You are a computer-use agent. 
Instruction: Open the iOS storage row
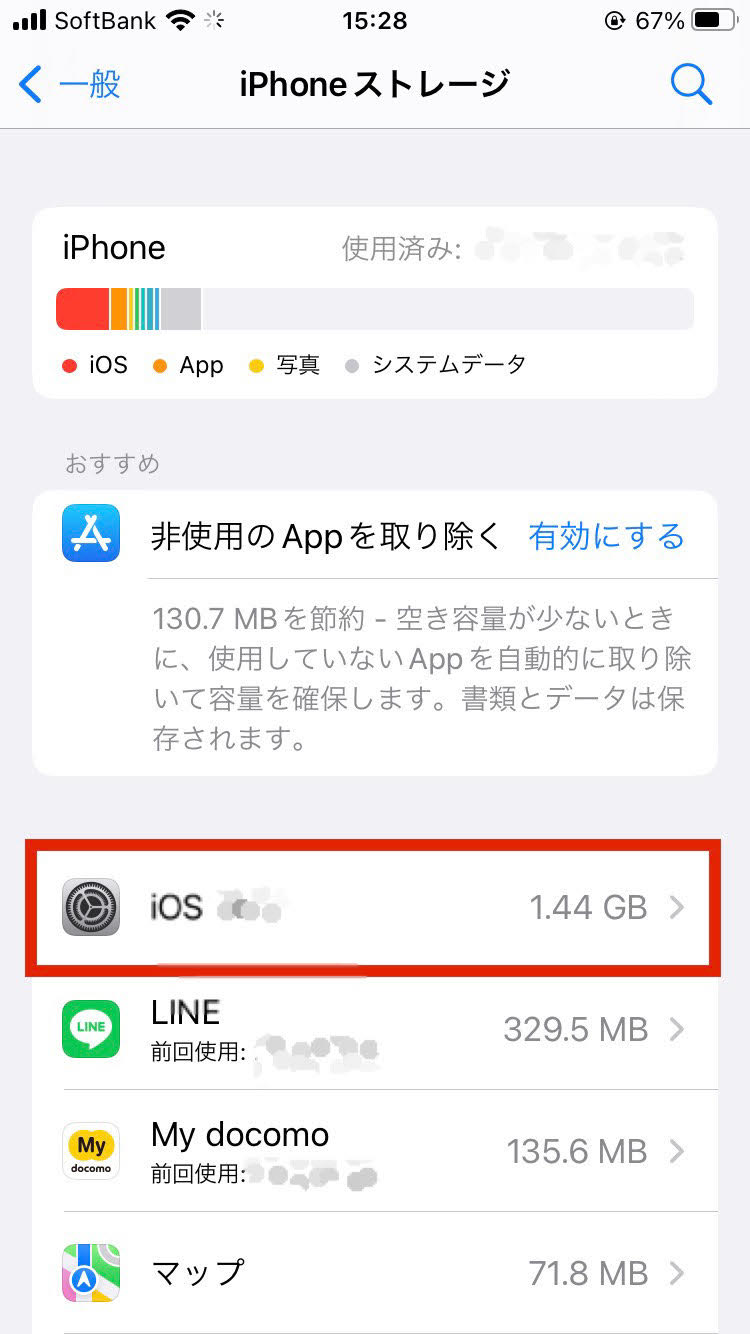[x=375, y=907]
